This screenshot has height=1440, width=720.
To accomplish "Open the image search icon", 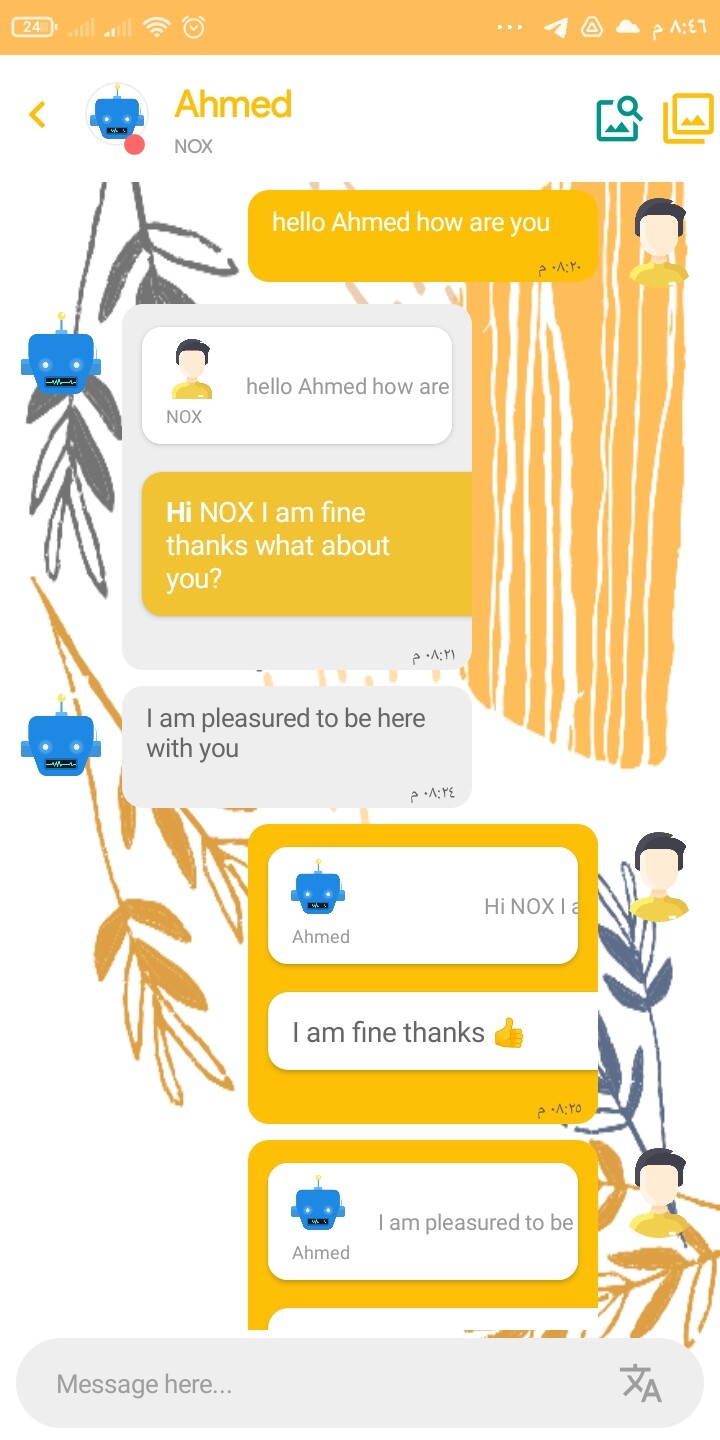I will [618, 119].
